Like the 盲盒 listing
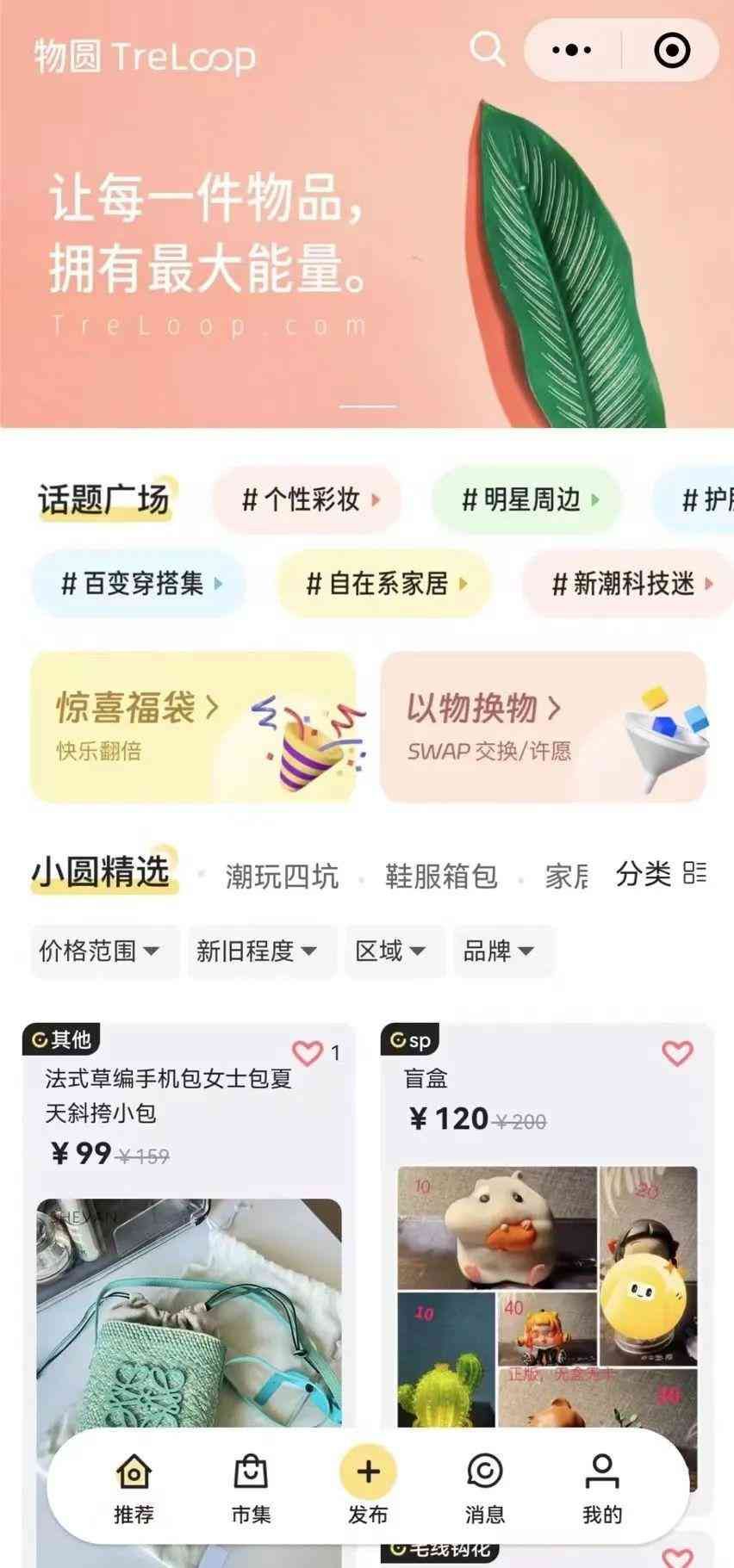This screenshot has height=1568, width=734. coord(677,1053)
